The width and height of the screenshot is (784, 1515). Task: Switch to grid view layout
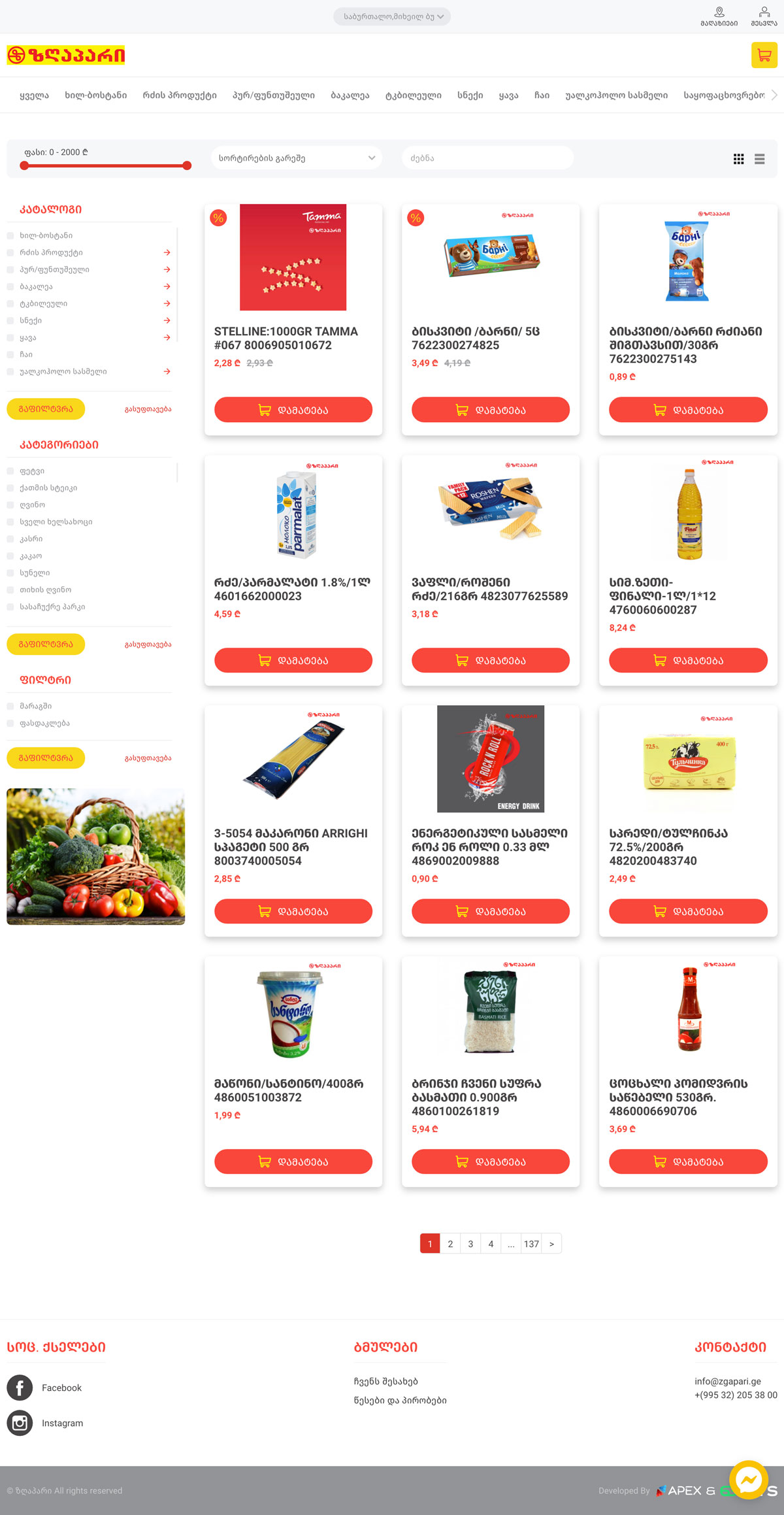(x=738, y=159)
